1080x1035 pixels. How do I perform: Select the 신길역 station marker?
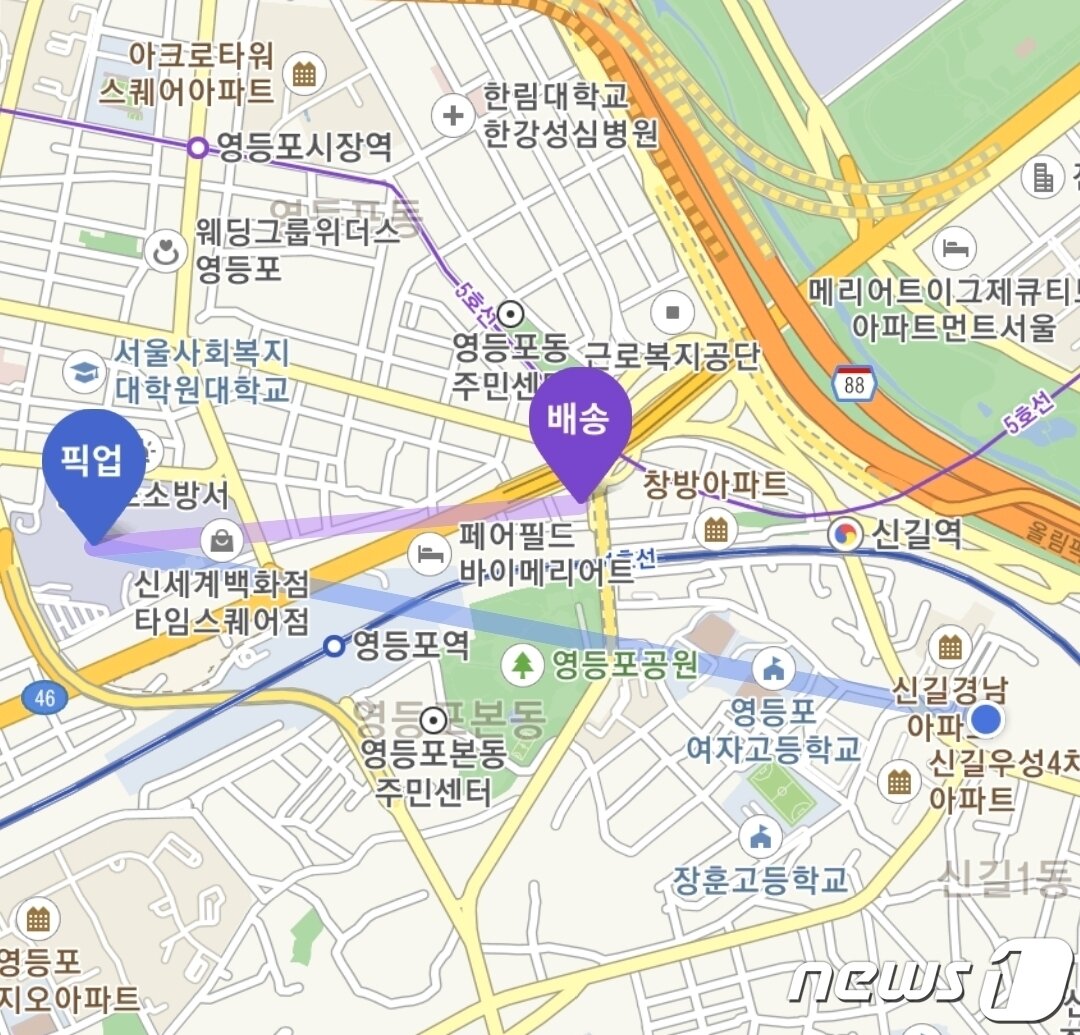point(845,535)
